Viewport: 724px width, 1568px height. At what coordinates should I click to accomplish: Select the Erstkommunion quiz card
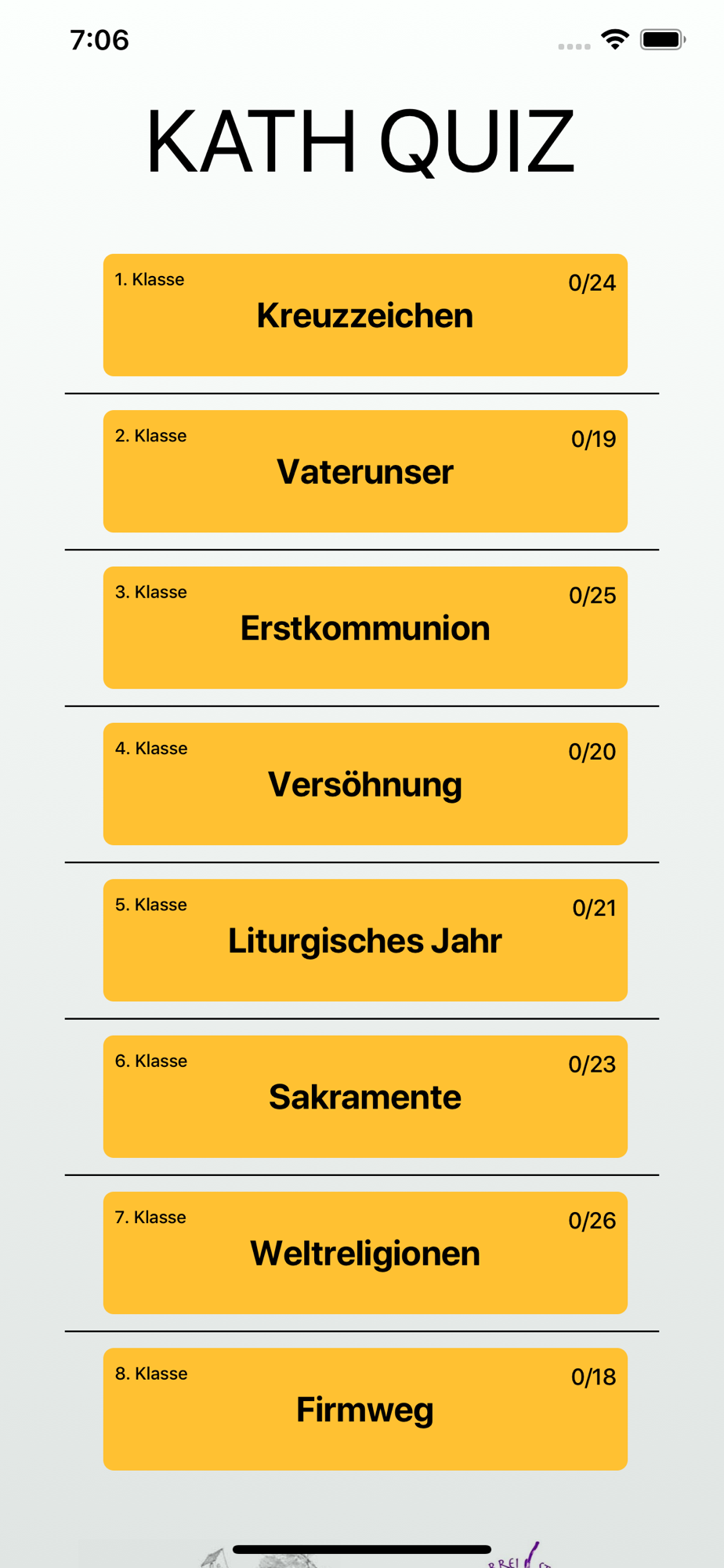pos(365,628)
